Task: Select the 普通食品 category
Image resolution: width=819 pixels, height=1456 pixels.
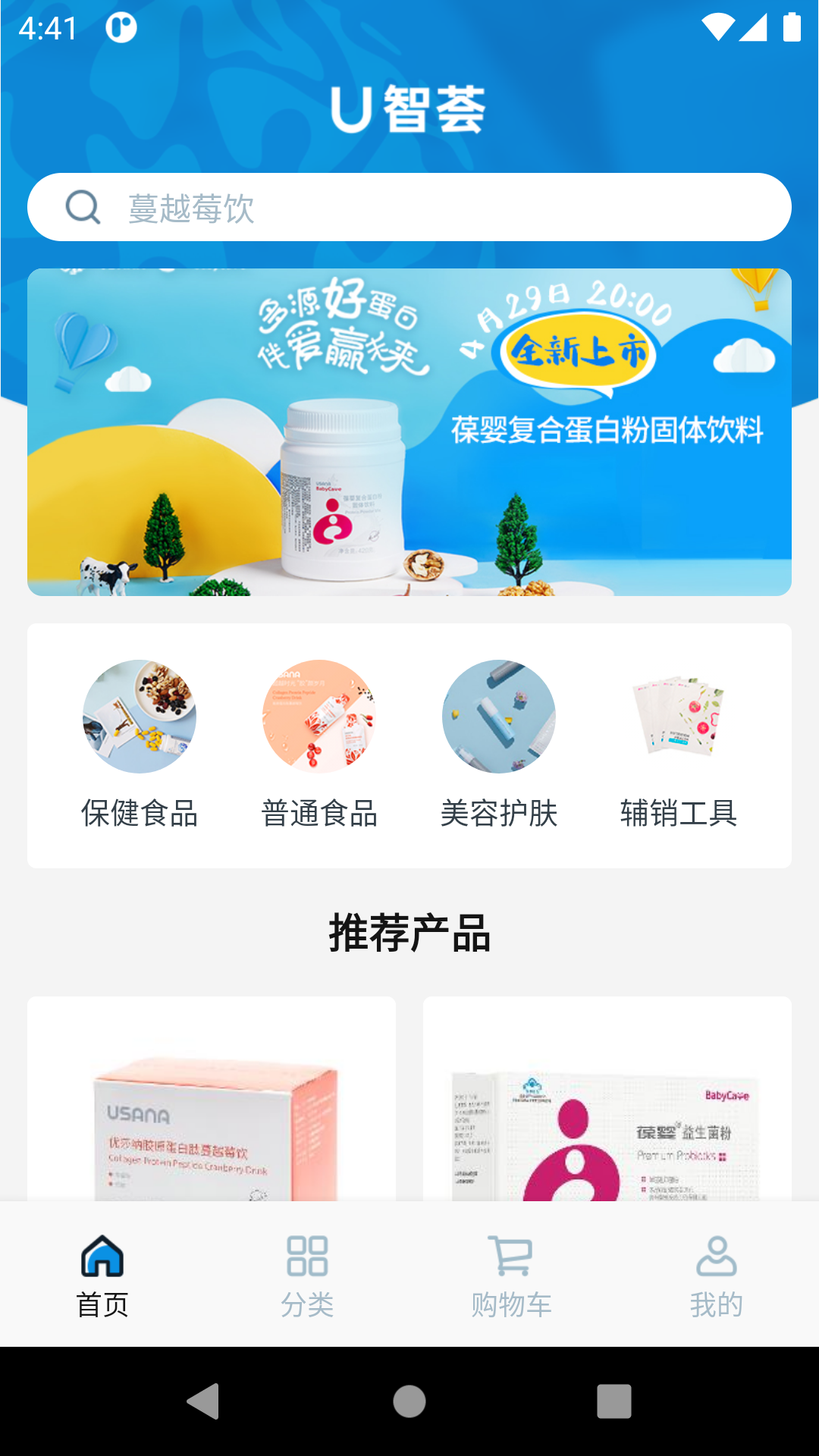Action: 319,745
